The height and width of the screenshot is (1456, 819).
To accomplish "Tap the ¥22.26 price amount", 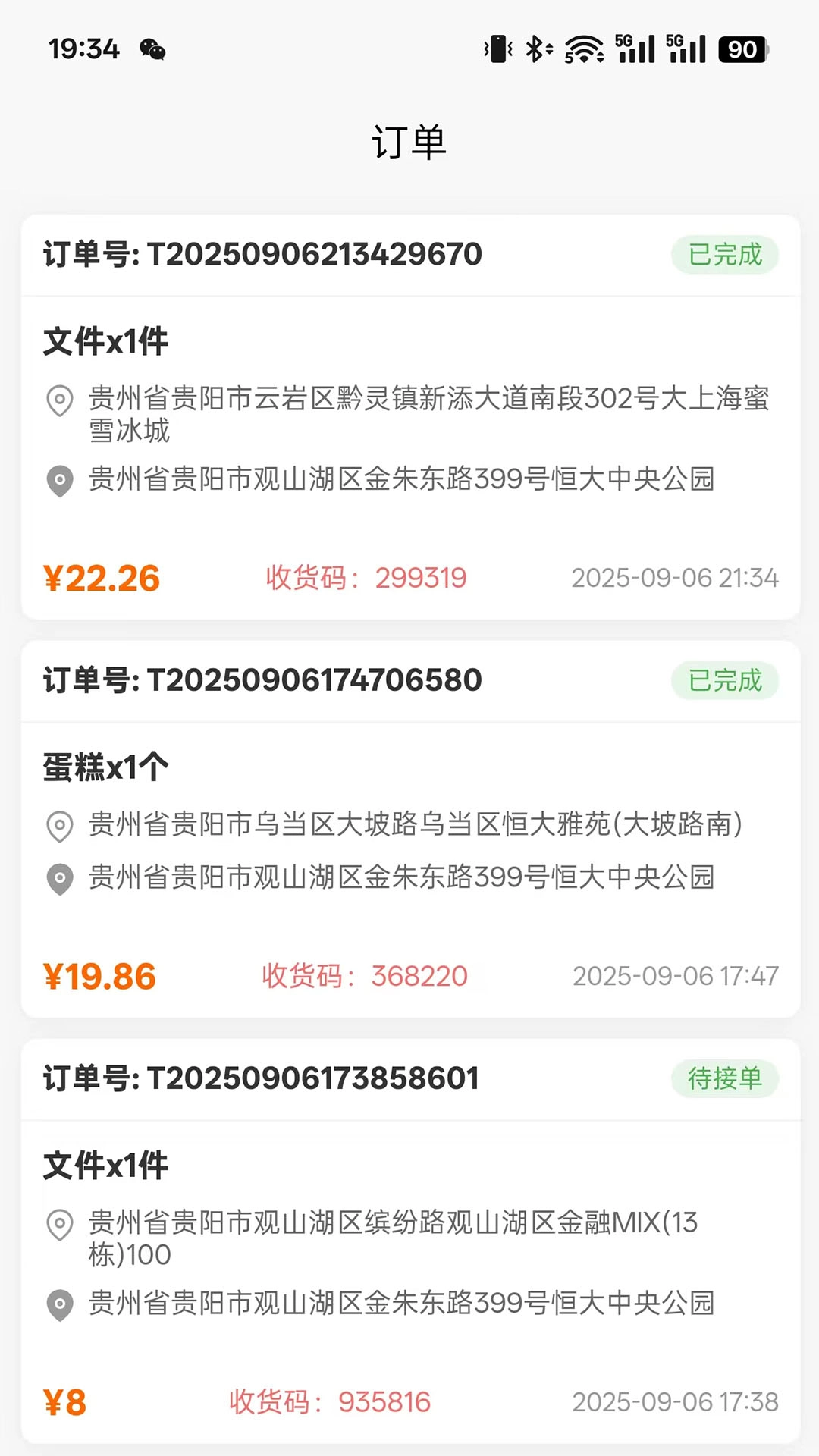I will coord(100,578).
